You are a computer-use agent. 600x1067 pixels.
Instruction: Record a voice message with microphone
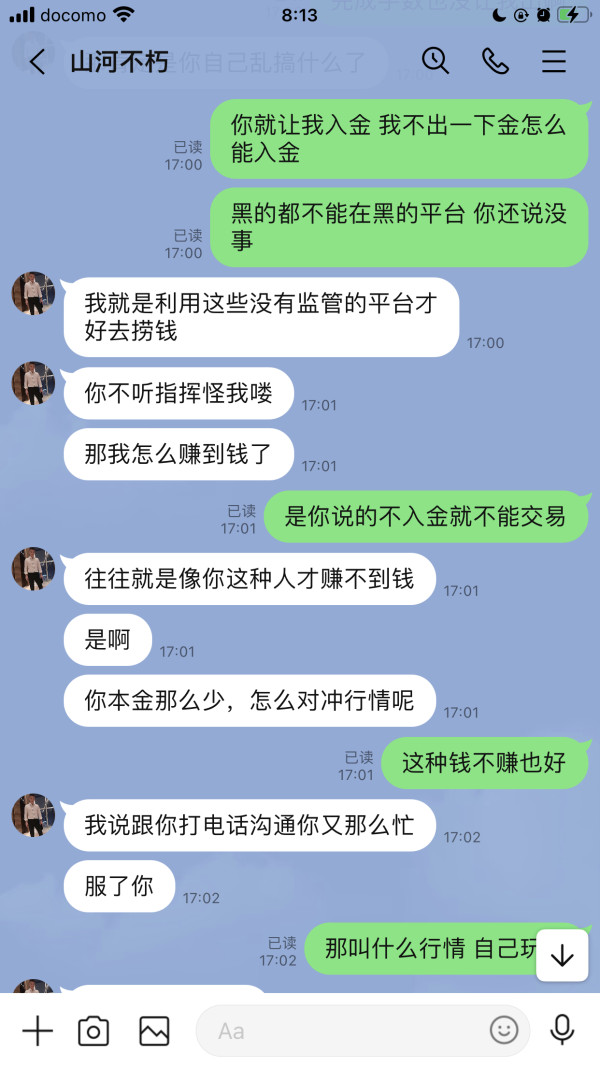[562, 1030]
